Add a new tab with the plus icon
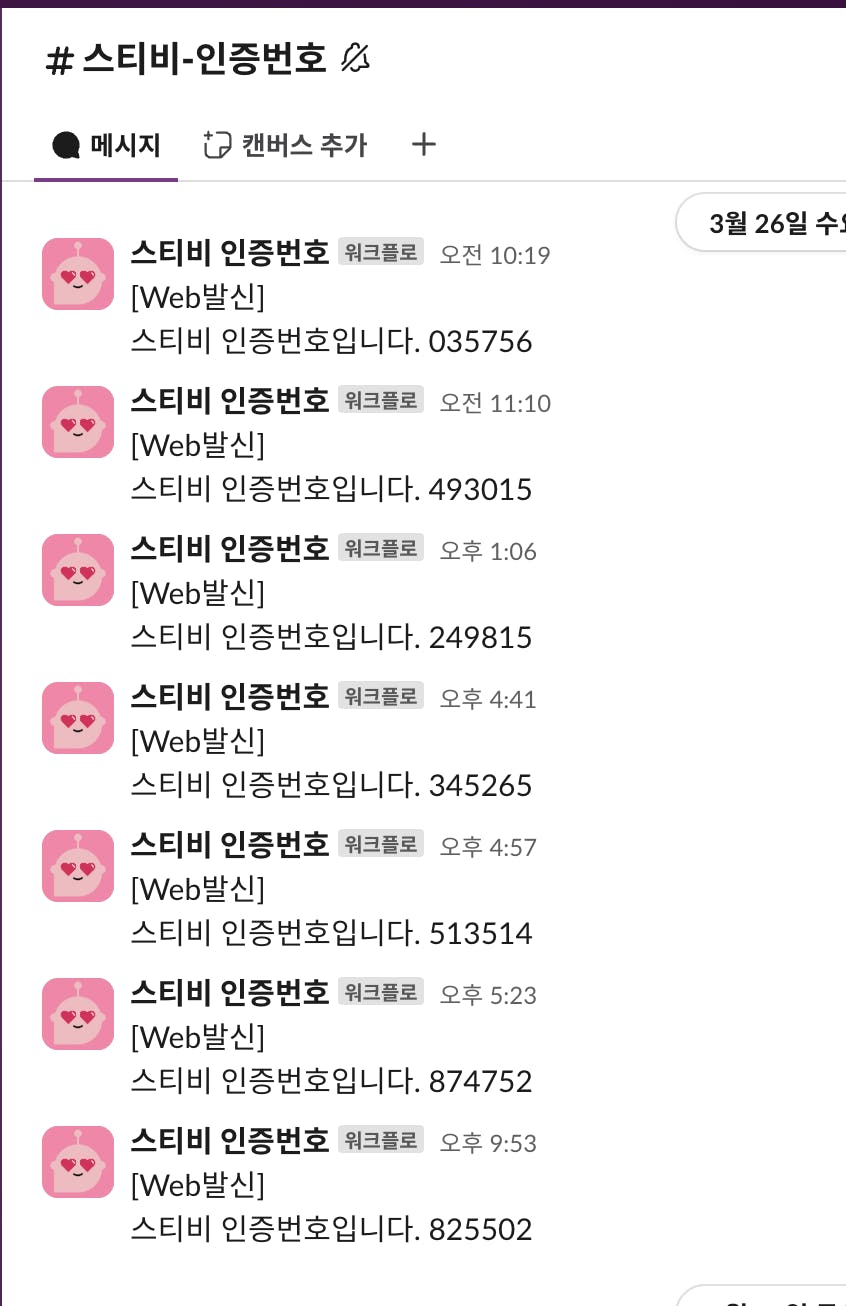This screenshot has height=1306, width=846. pyautogui.click(x=424, y=145)
